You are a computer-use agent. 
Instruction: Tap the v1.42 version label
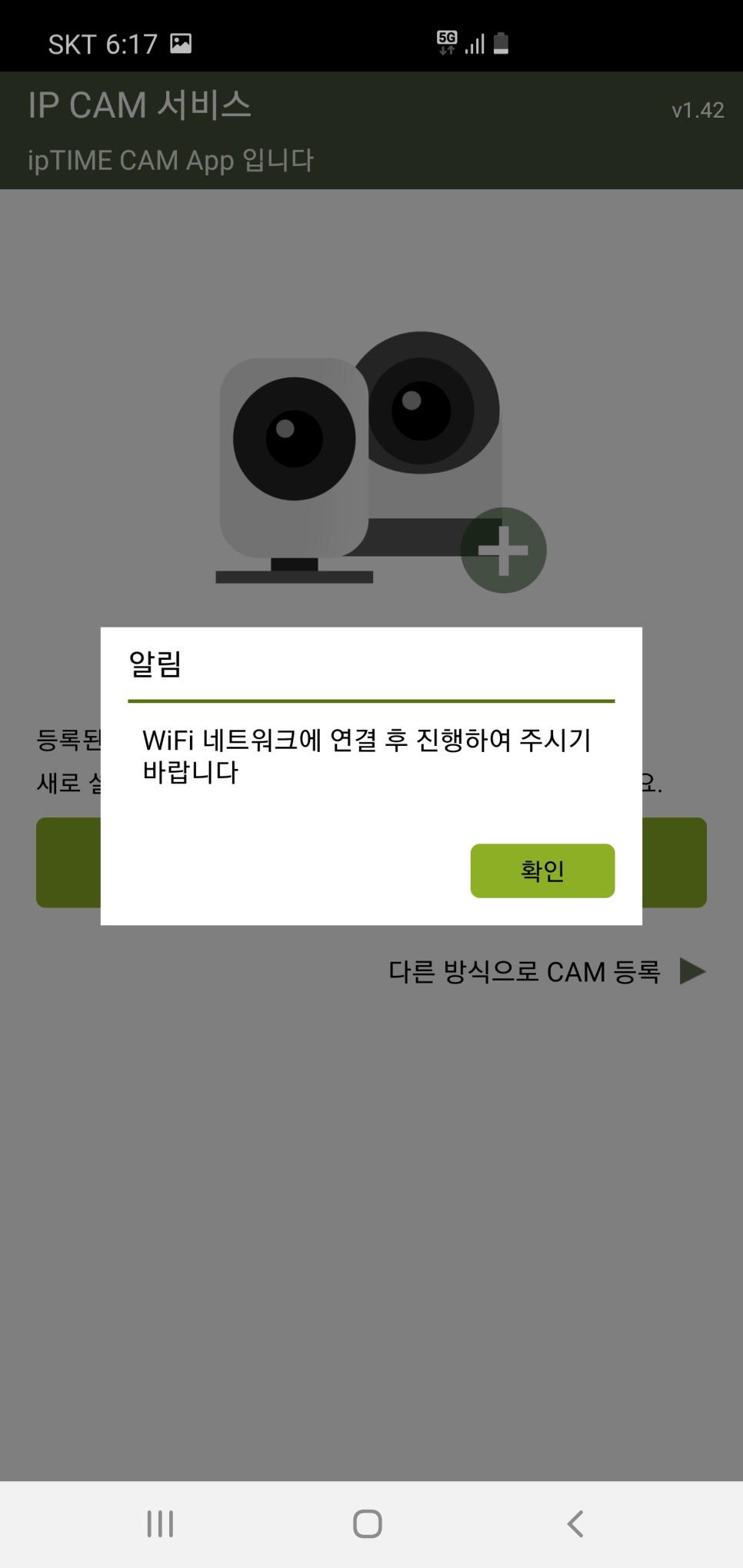[x=696, y=111]
